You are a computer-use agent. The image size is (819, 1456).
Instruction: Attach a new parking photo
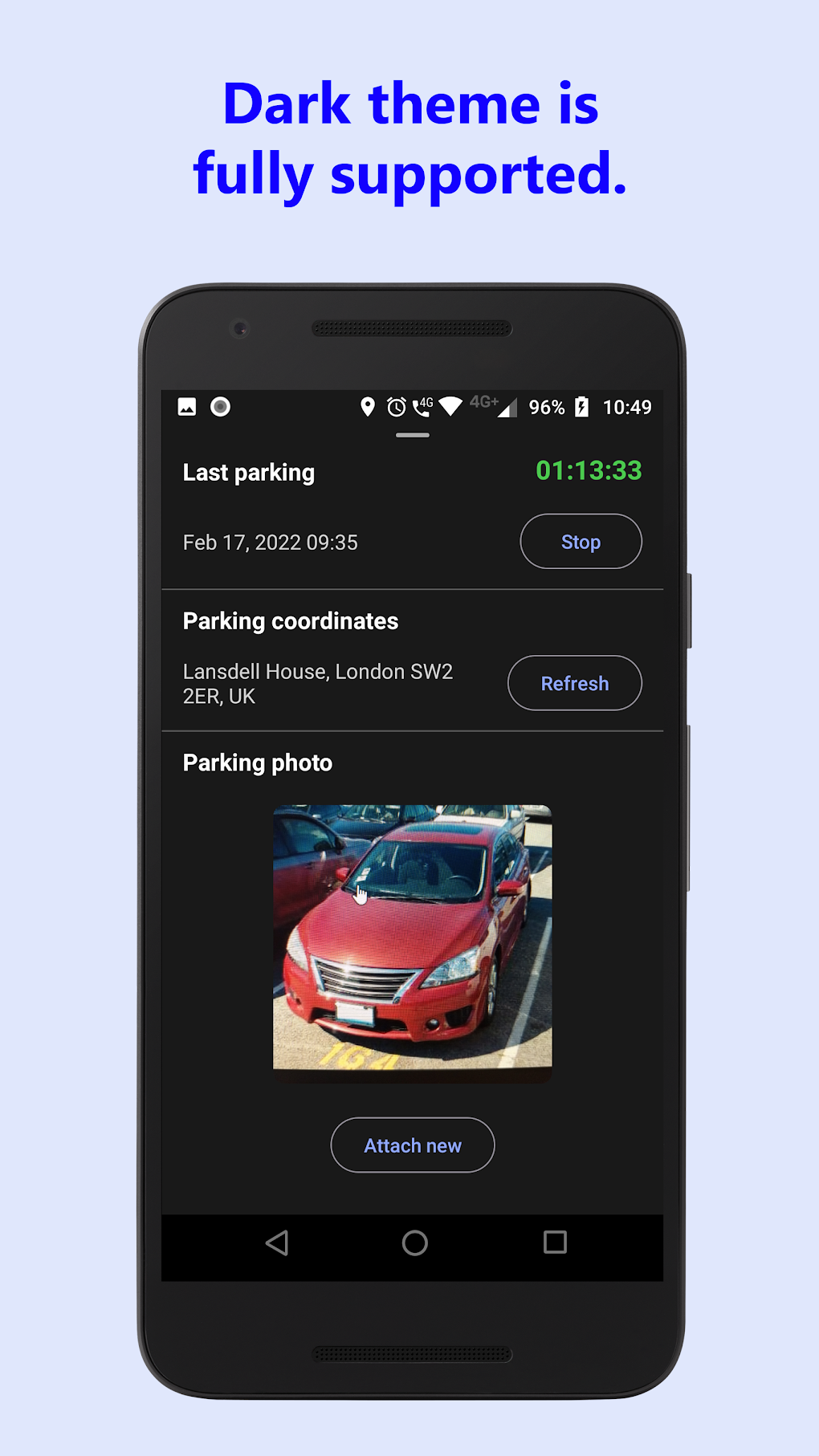pos(413,1145)
